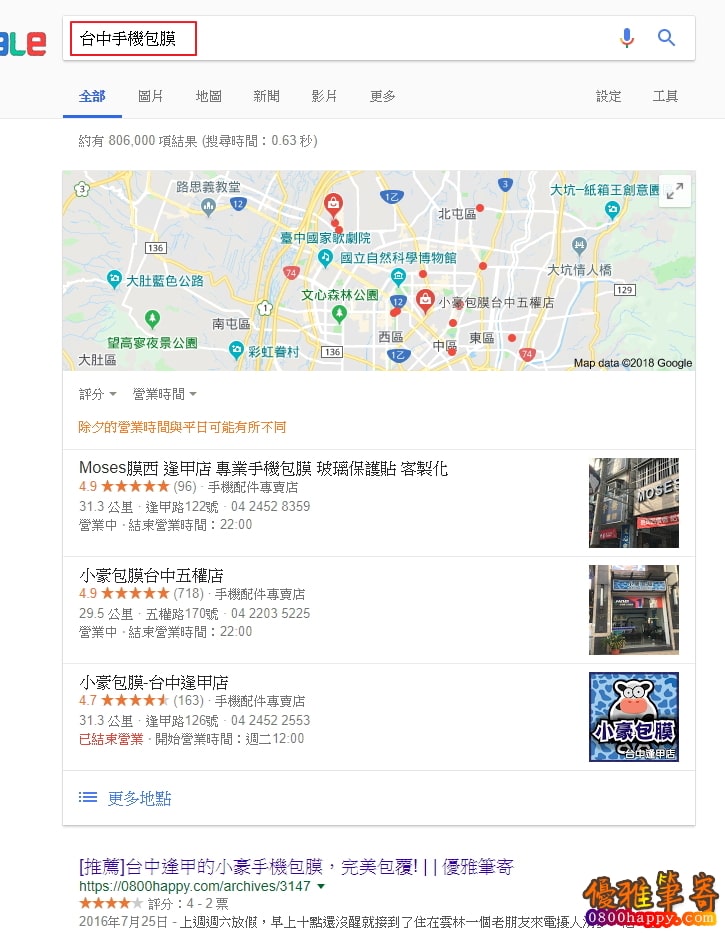Open 設定 search settings

point(609,96)
